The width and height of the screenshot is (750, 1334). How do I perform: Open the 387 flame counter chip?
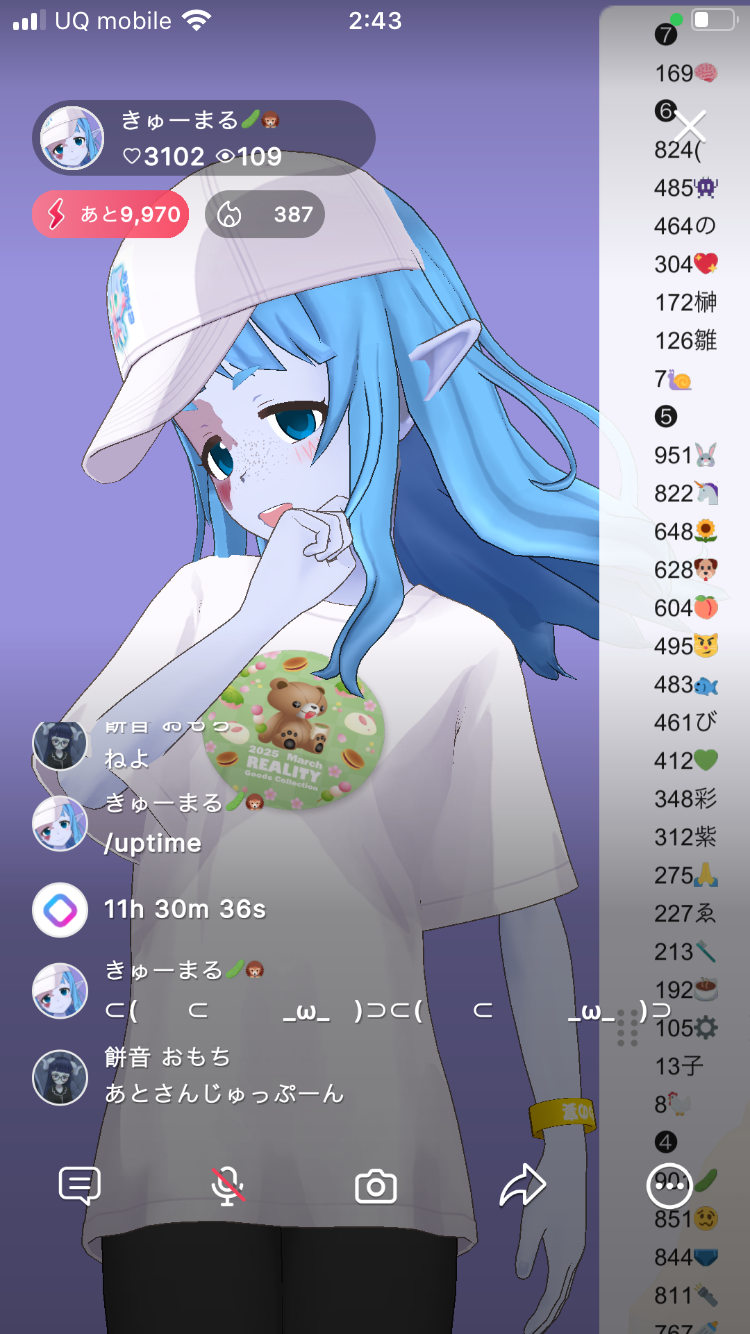point(265,214)
